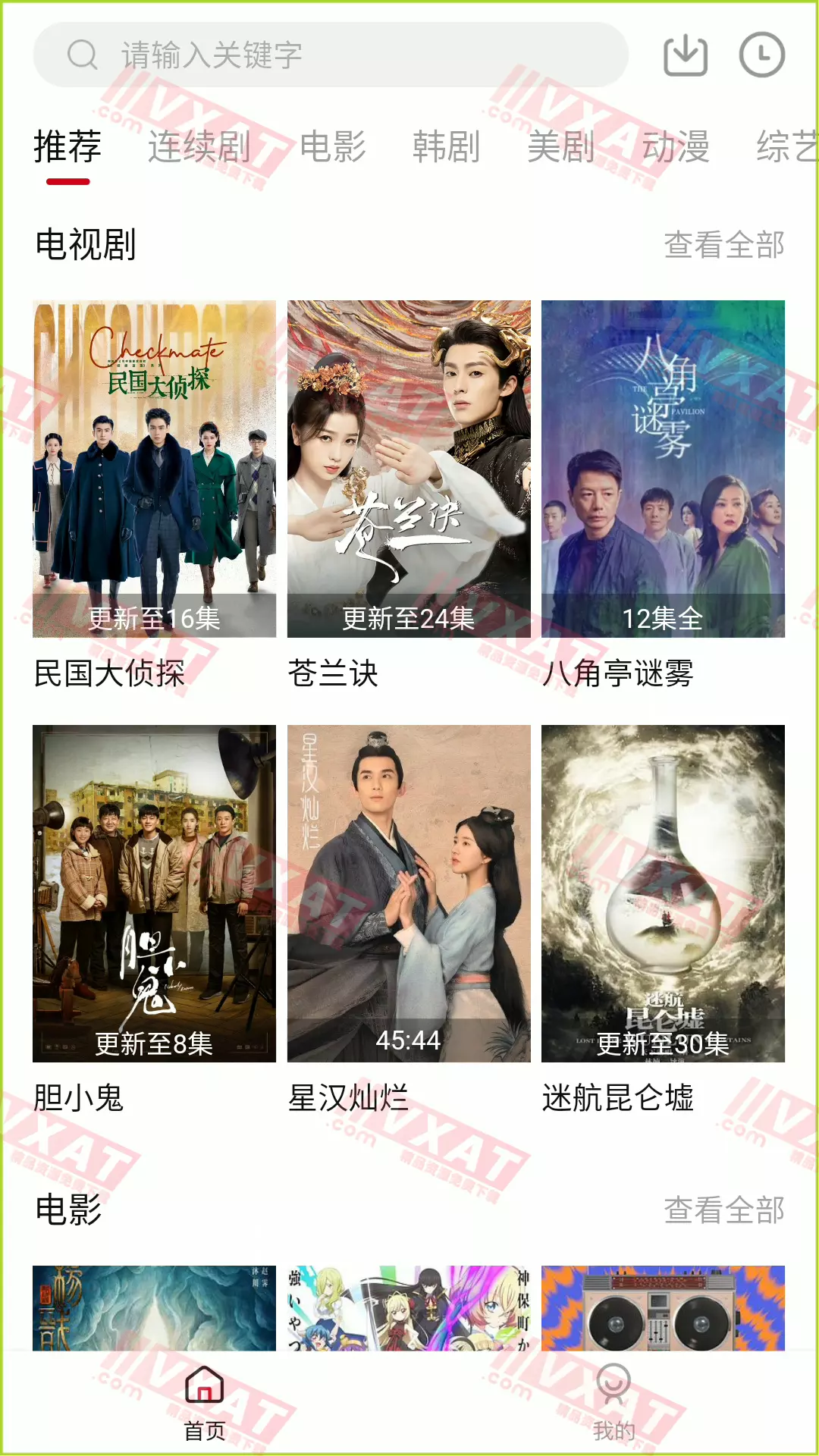This screenshot has width=819, height=1456.
Task: Switch to the 电影 tab
Action: coord(333,146)
